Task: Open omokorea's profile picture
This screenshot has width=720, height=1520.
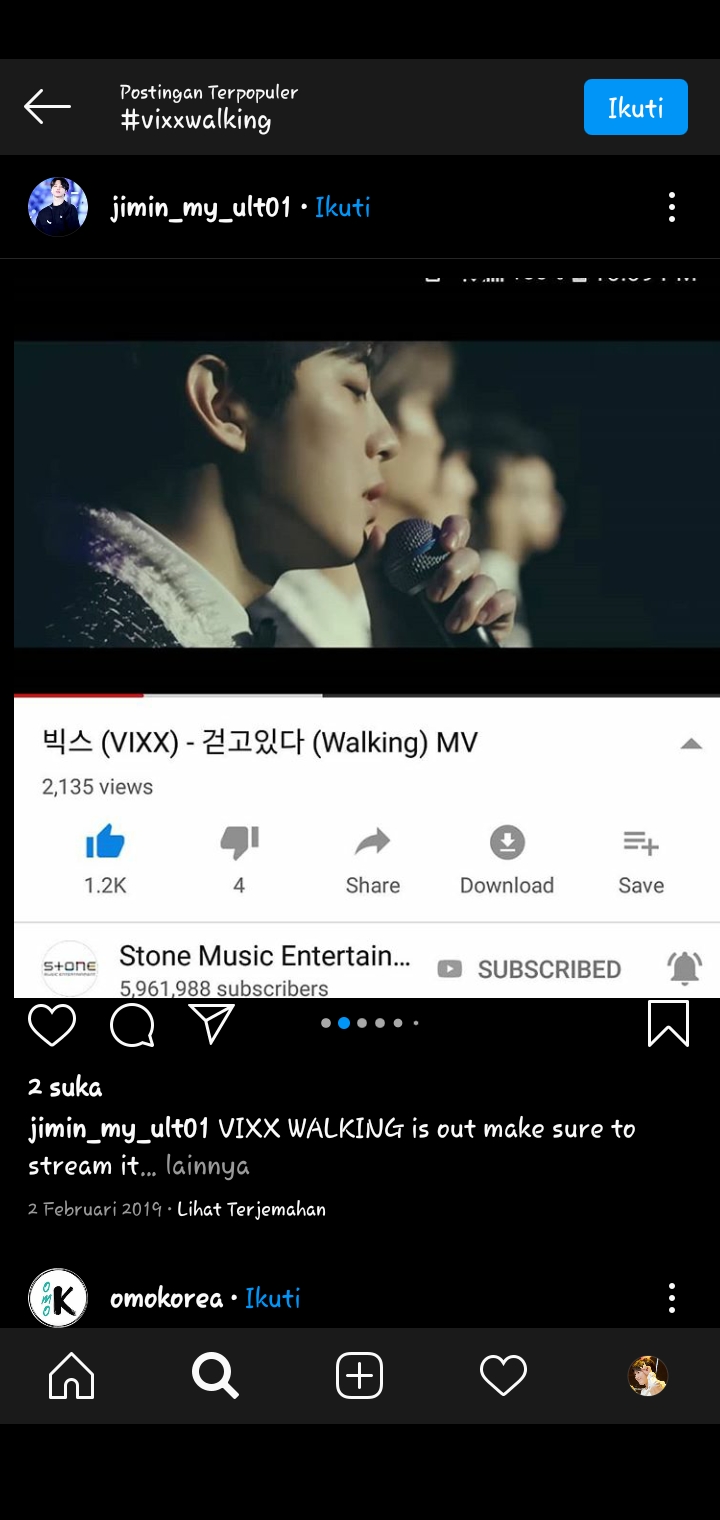Action: 58,1298
